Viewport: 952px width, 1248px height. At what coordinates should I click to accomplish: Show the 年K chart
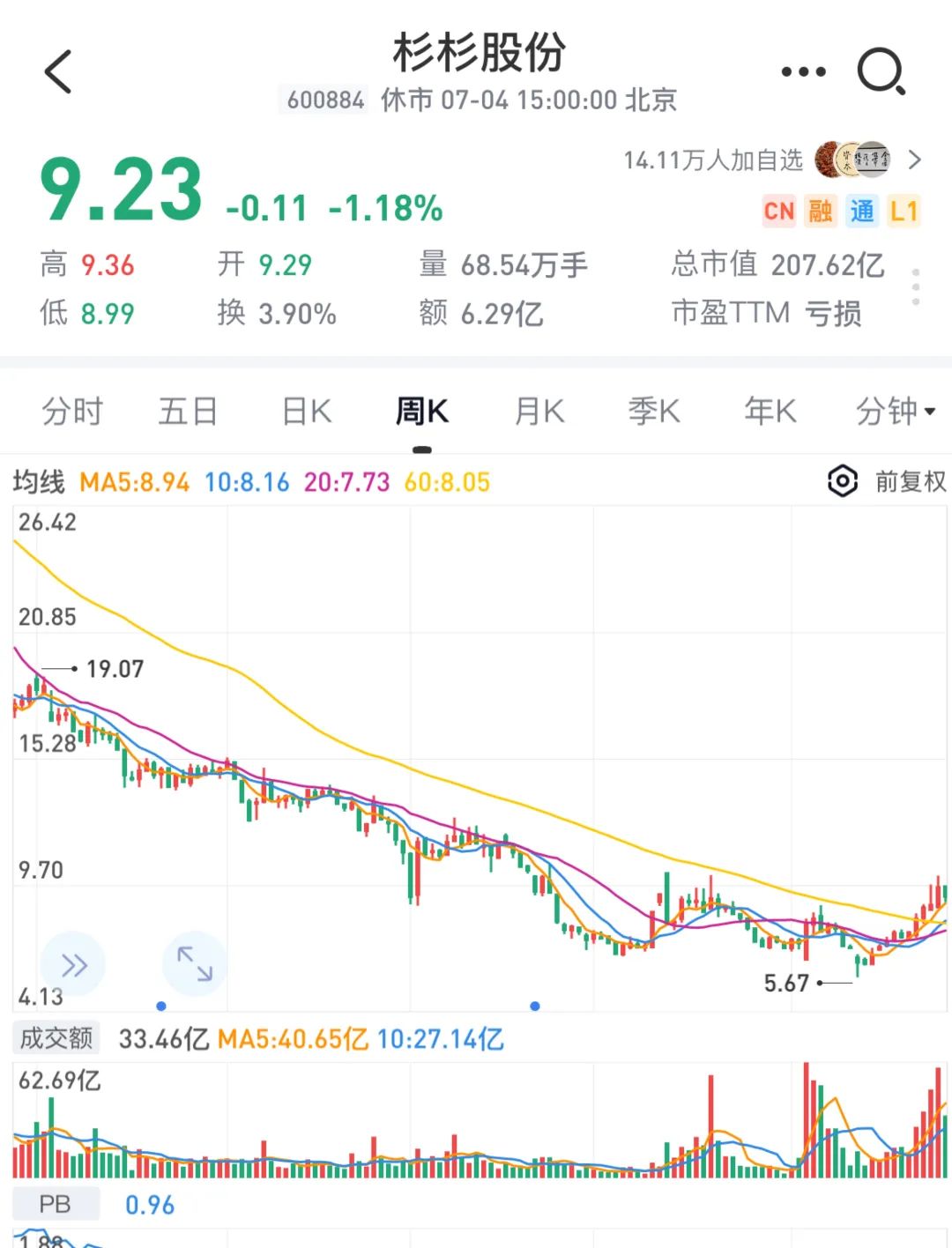(x=770, y=412)
